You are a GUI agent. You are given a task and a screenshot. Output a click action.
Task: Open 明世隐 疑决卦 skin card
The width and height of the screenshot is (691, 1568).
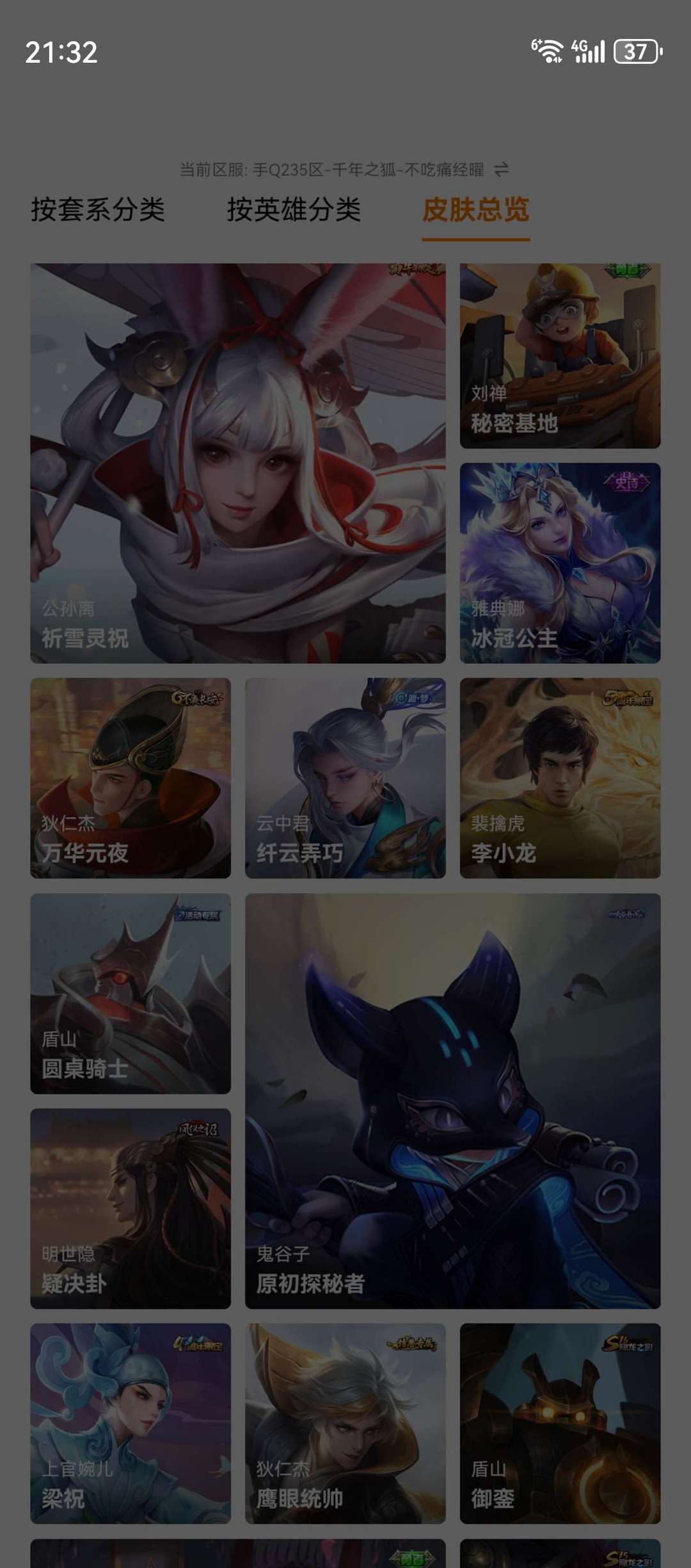tap(131, 1208)
